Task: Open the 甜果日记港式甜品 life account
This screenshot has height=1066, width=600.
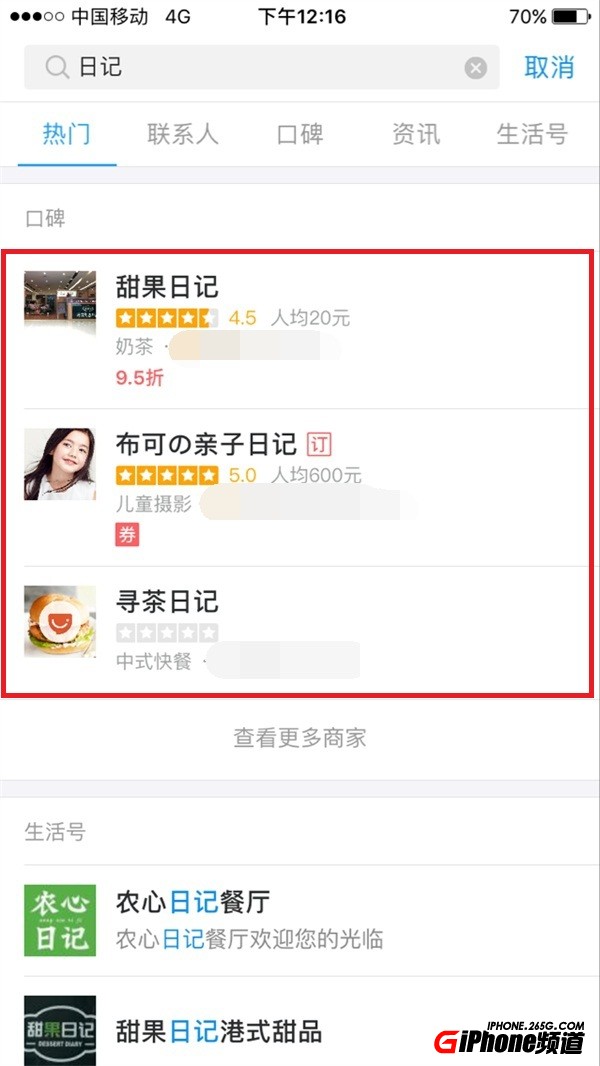Action: pos(300,1030)
